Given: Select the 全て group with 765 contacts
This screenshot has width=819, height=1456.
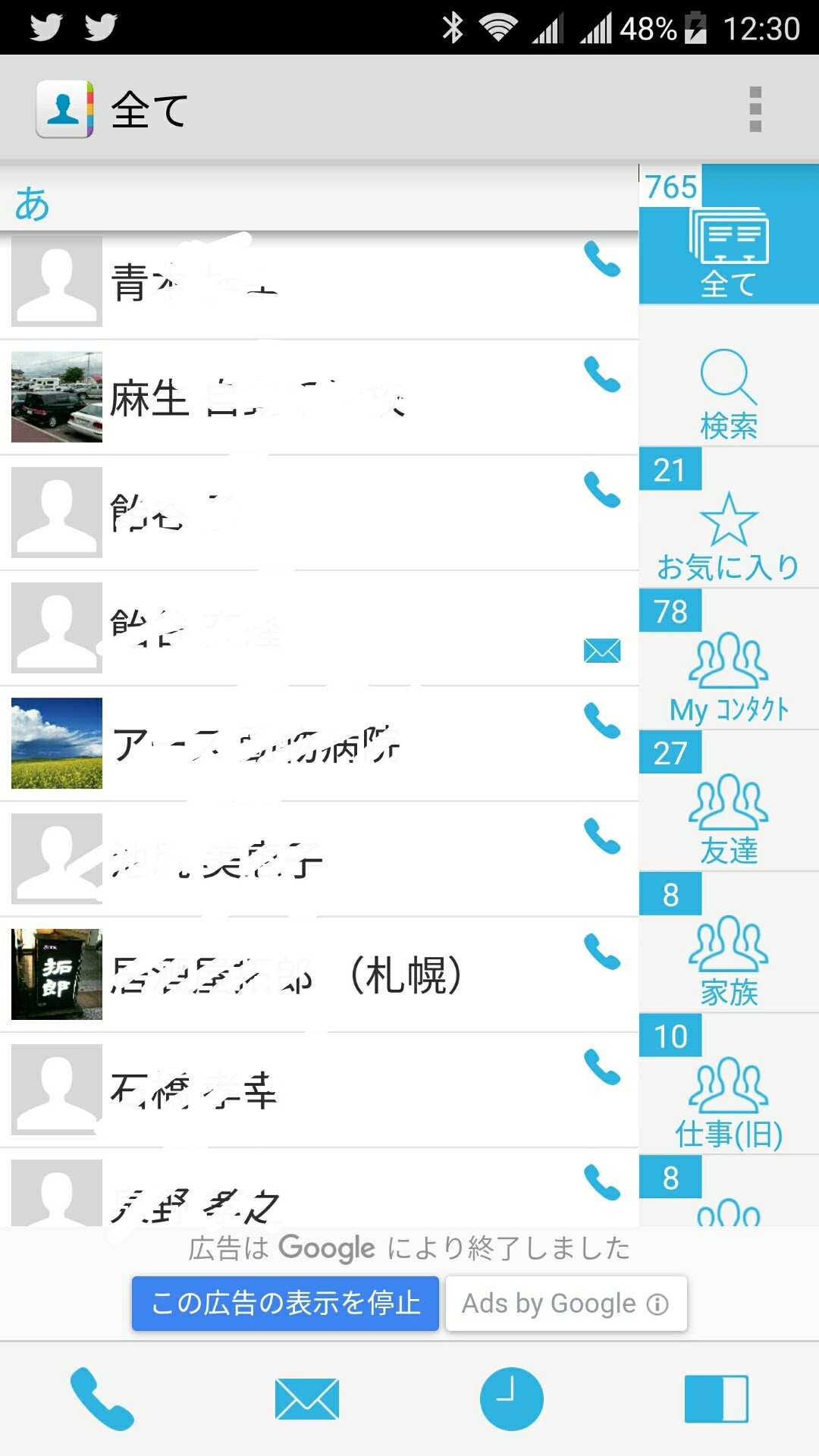Looking at the screenshot, I should point(728,235).
